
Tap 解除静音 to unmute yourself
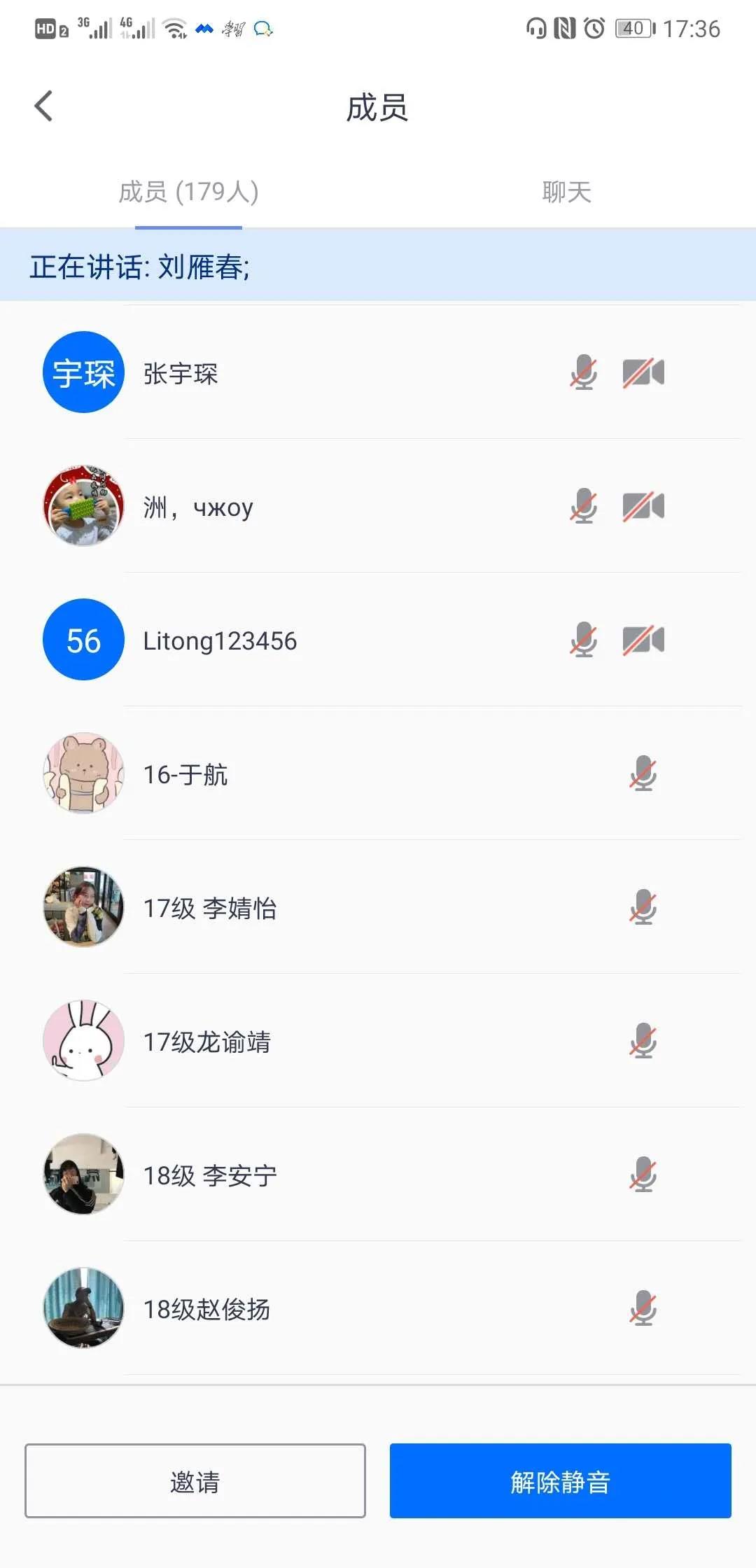pos(560,1480)
